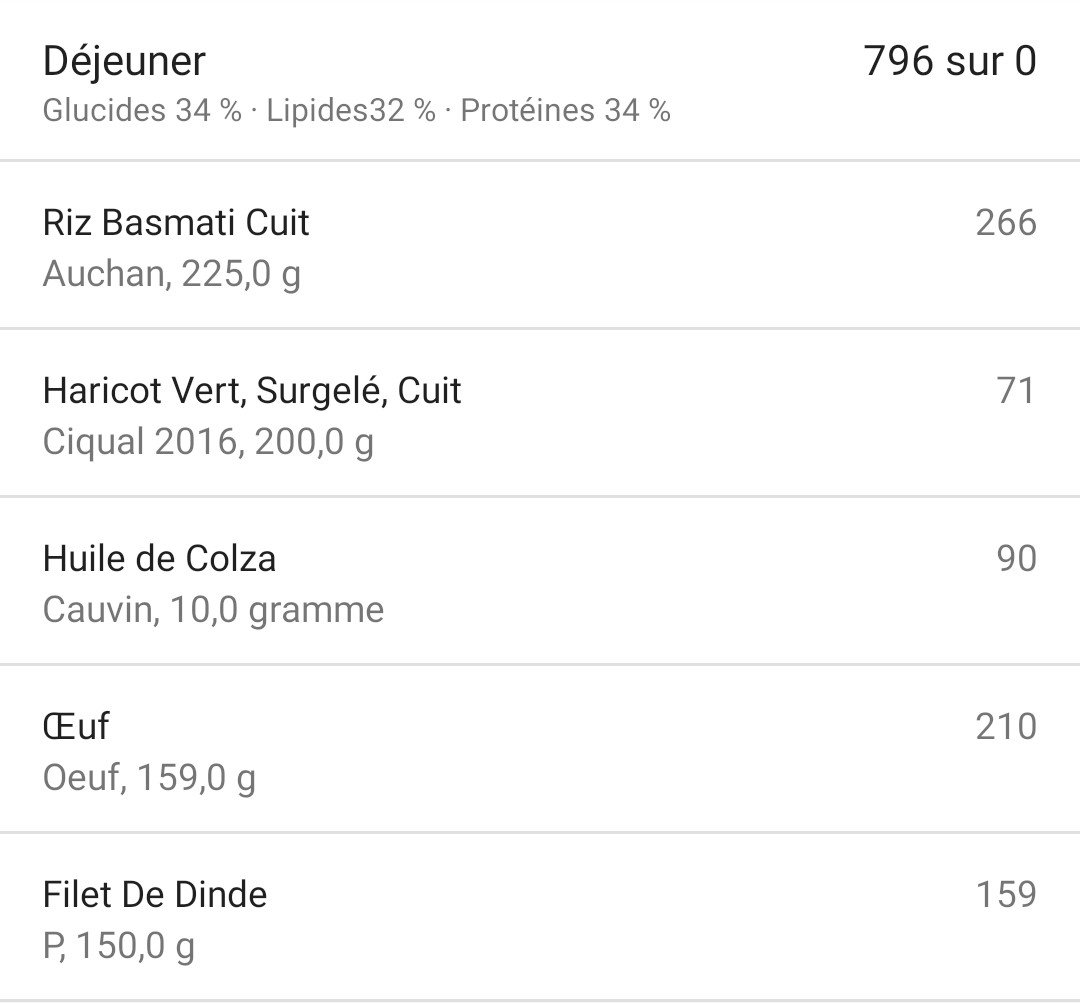
Task: Open the Déjeuner meal header
Action: click(540, 82)
